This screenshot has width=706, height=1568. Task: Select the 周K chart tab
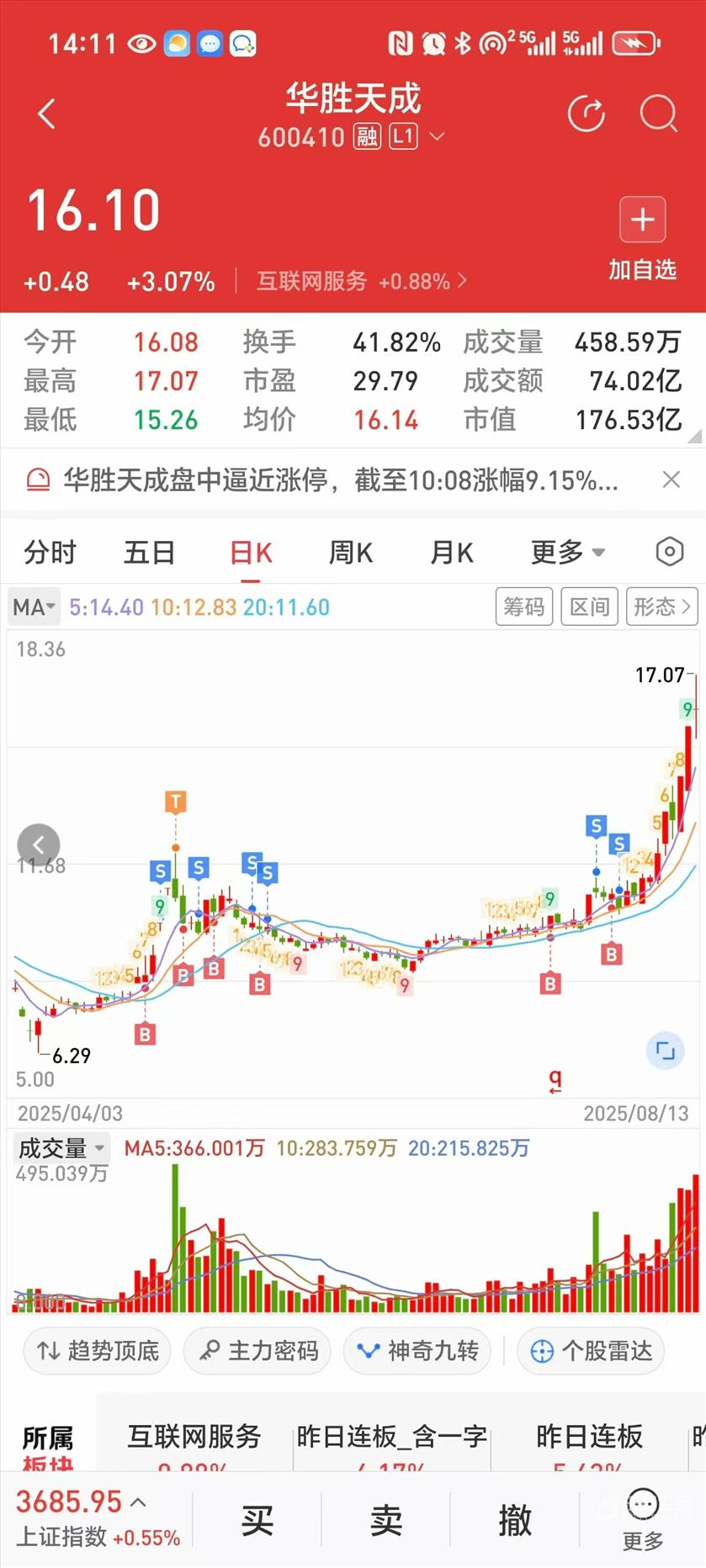point(351,553)
